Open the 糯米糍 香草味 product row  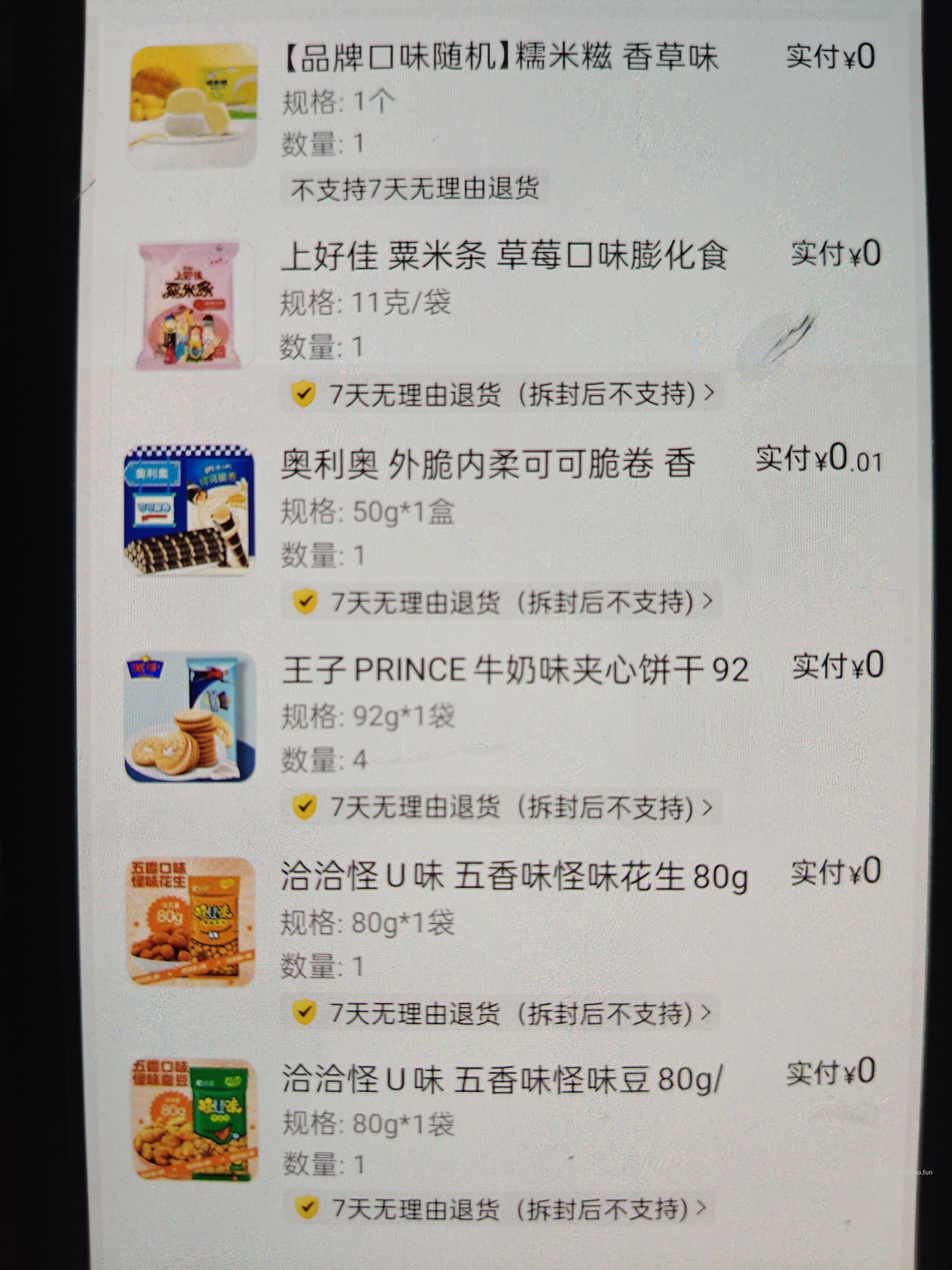click(x=499, y=59)
